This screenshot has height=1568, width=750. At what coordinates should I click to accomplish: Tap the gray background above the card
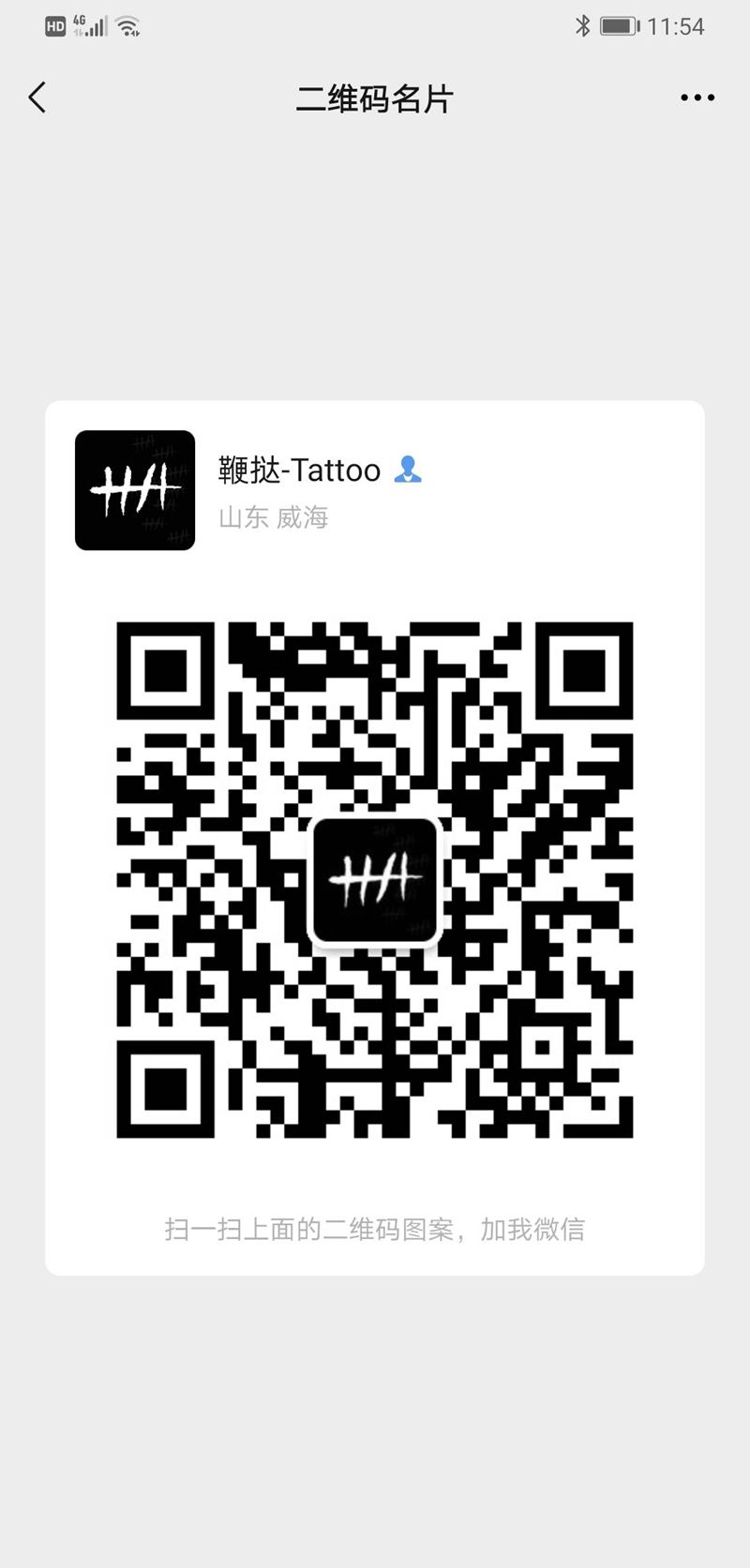[374, 262]
